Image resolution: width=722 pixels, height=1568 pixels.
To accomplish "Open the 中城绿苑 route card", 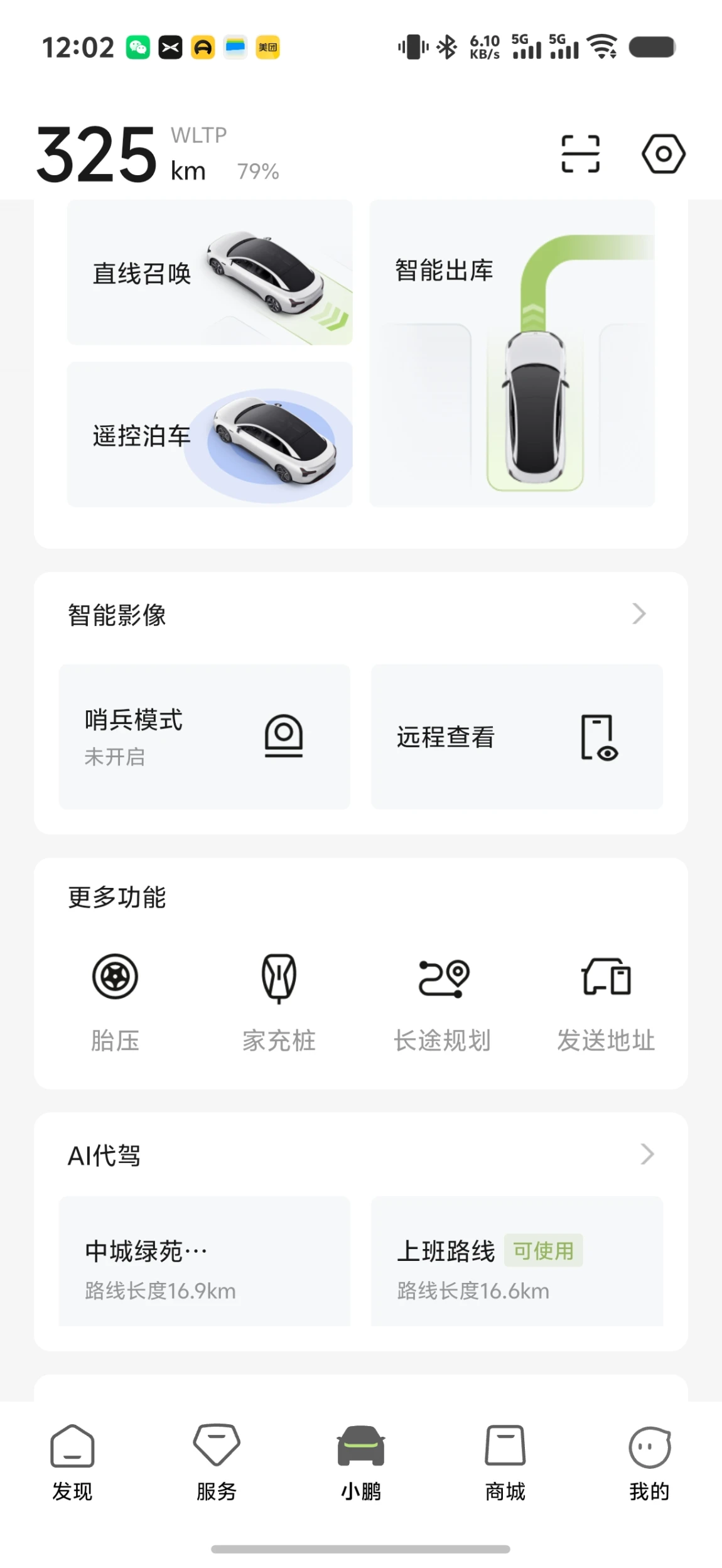I will point(204,1262).
